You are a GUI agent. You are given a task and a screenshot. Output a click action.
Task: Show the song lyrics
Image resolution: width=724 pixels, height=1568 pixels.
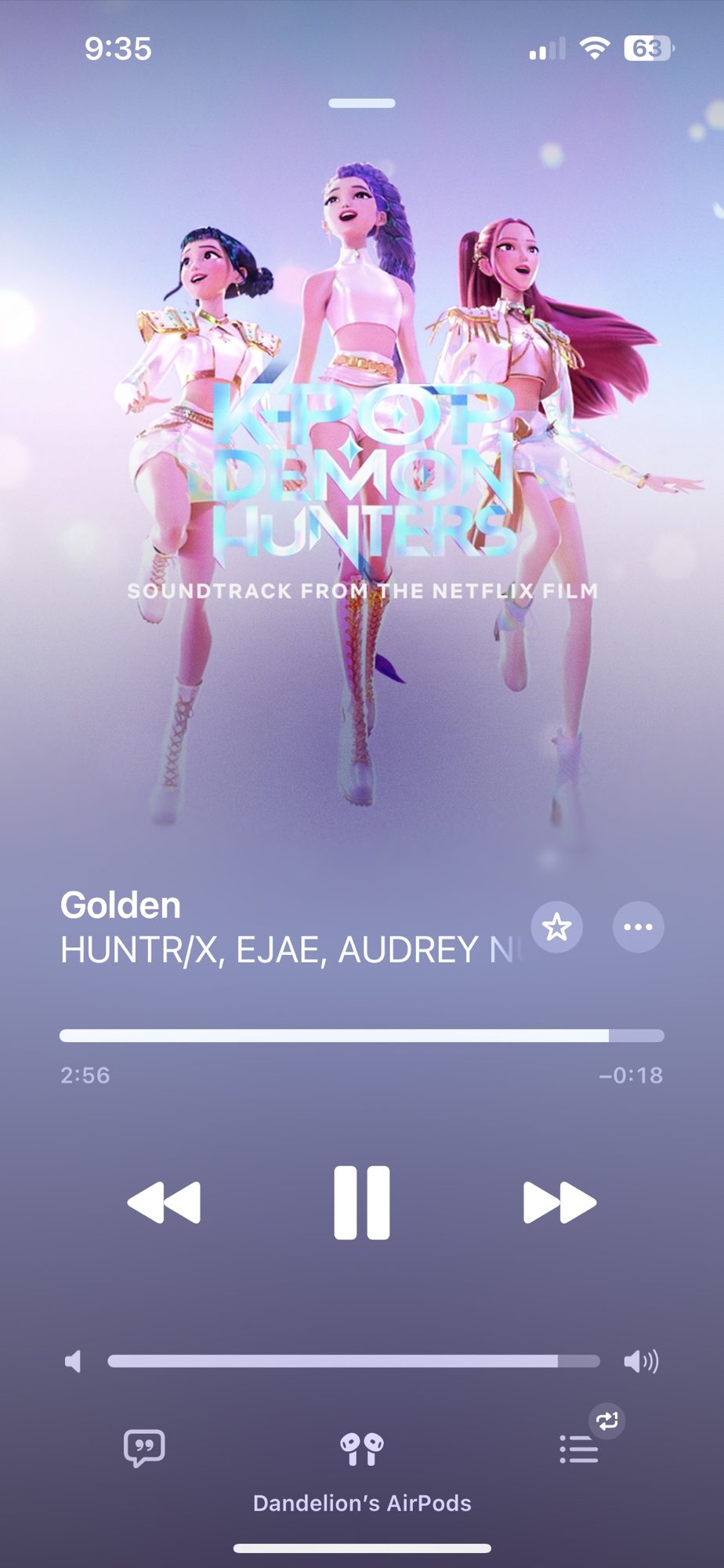point(144,1448)
